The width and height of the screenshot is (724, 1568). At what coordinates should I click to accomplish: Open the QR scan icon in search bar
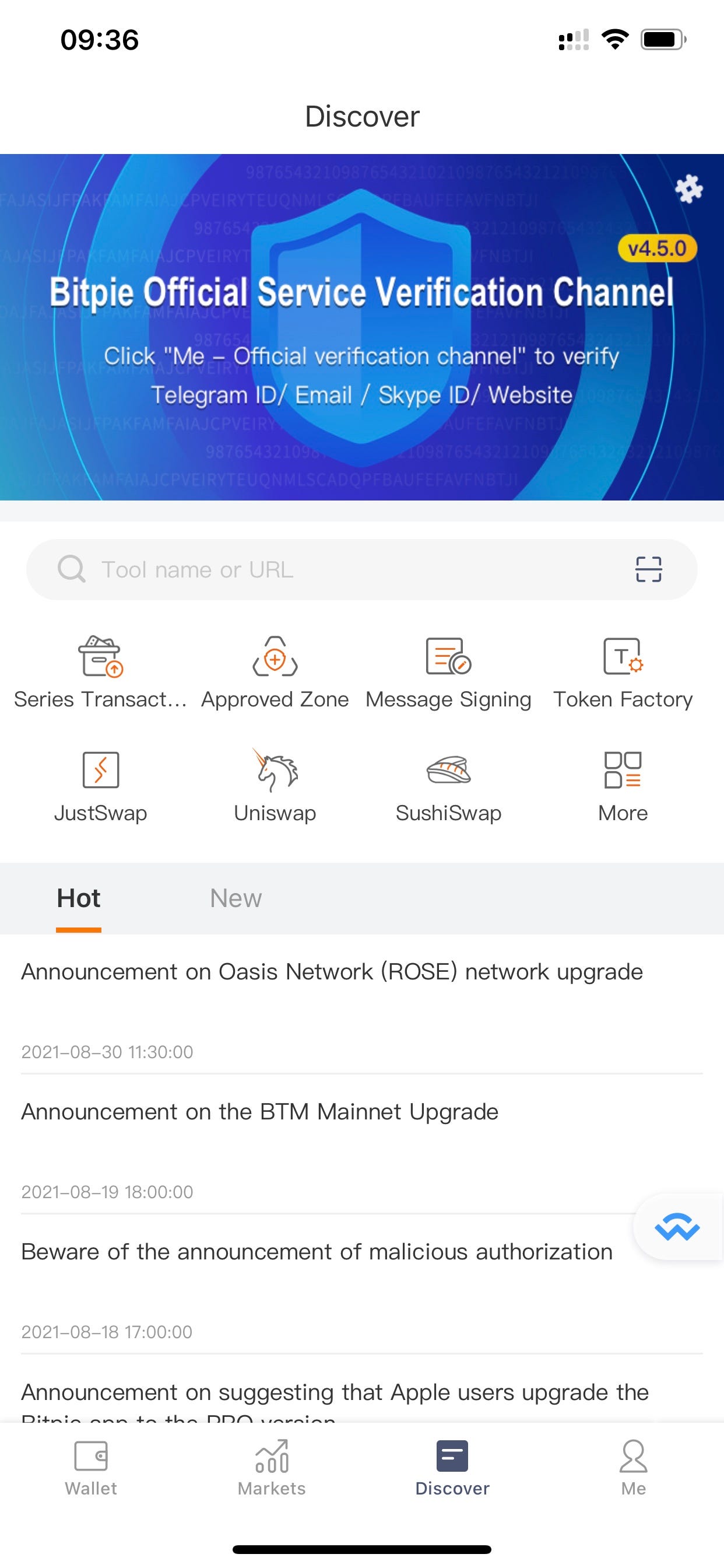[649, 569]
